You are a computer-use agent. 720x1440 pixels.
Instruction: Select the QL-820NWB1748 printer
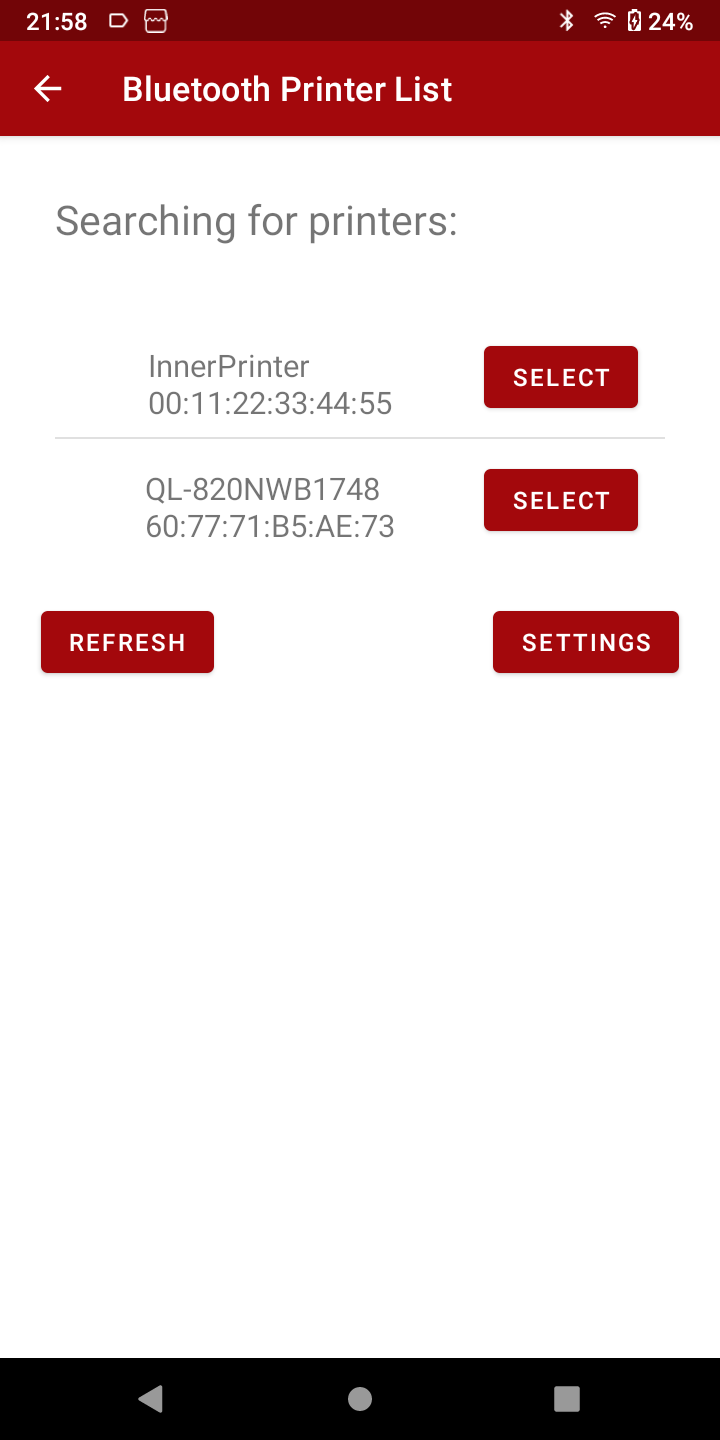560,500
